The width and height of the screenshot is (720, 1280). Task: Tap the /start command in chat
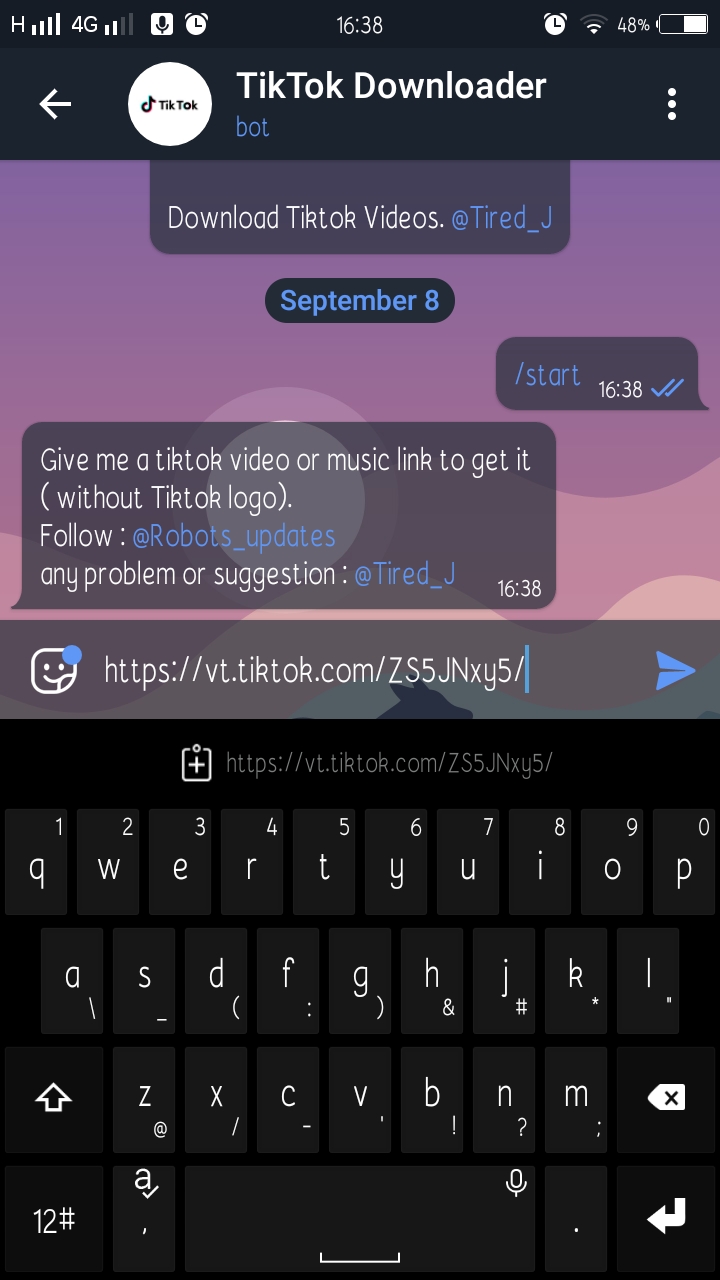coord(547,375)
